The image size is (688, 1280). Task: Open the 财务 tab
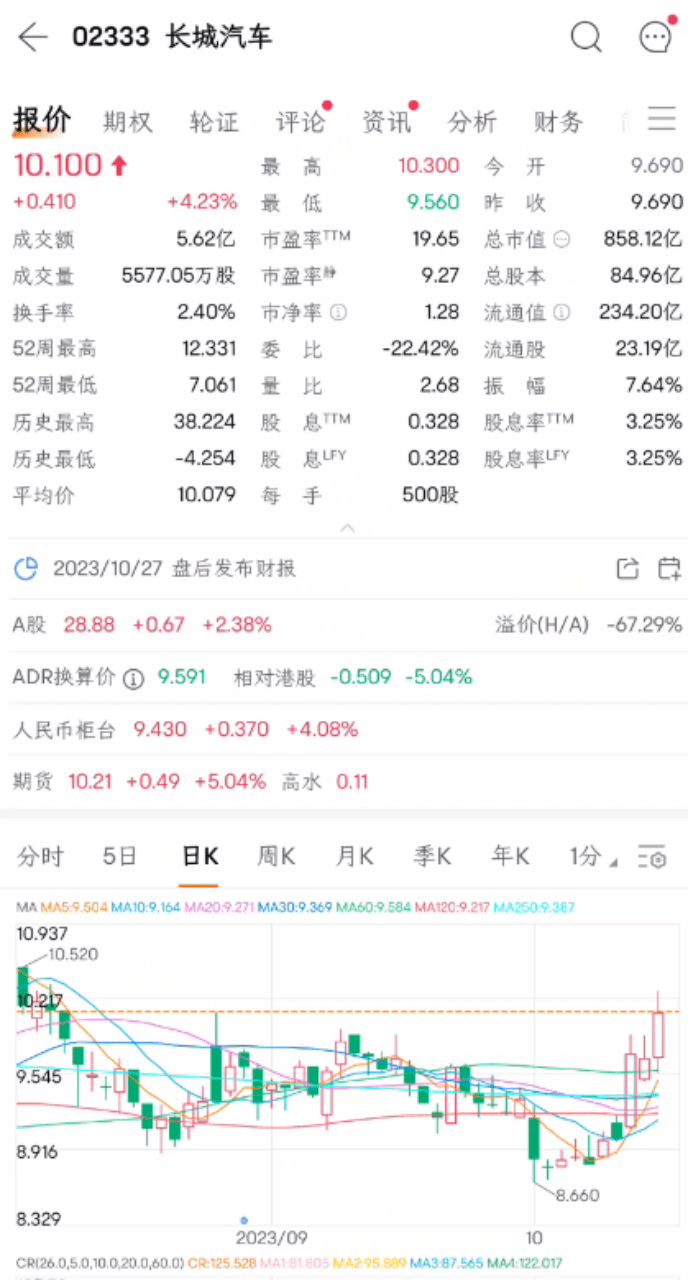558,122
